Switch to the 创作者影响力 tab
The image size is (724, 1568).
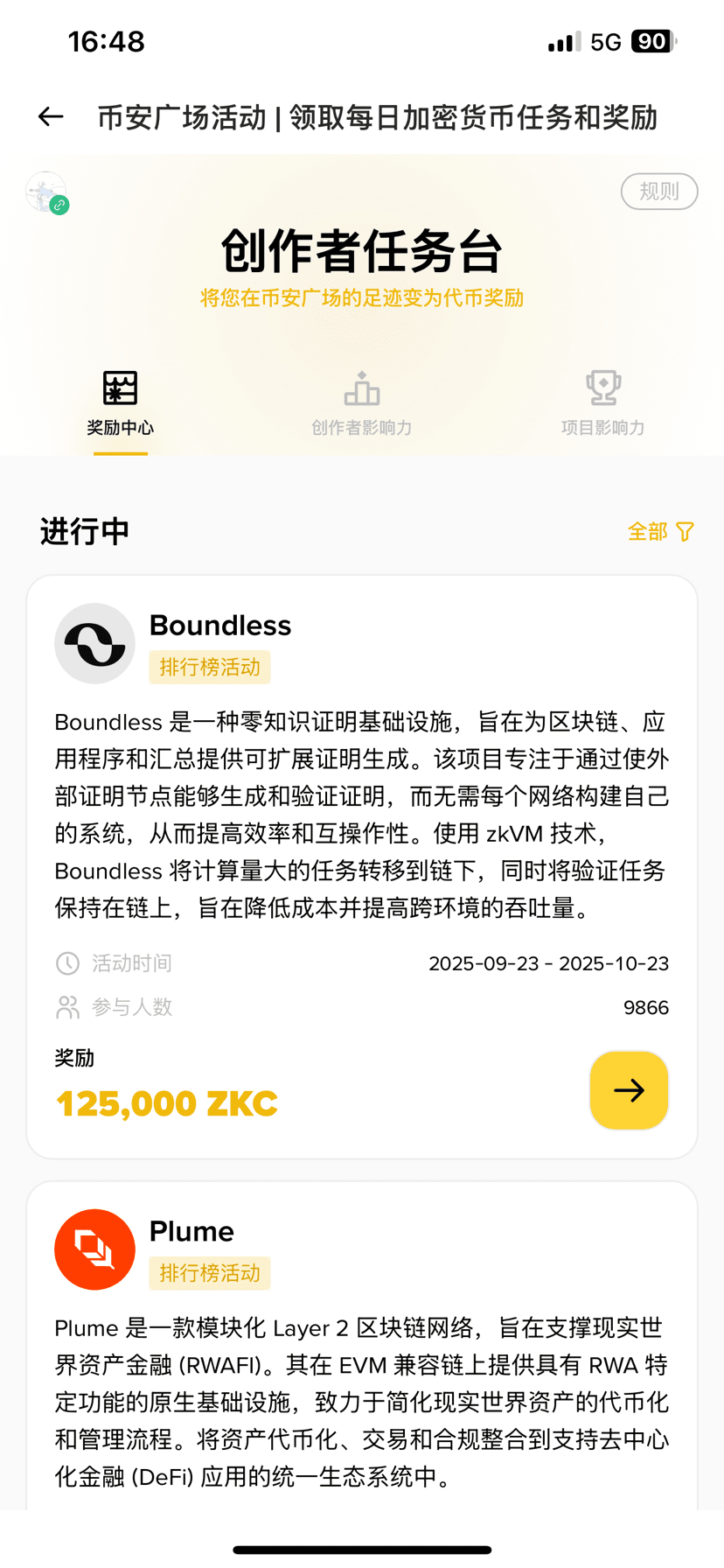[x=361, y=403]
